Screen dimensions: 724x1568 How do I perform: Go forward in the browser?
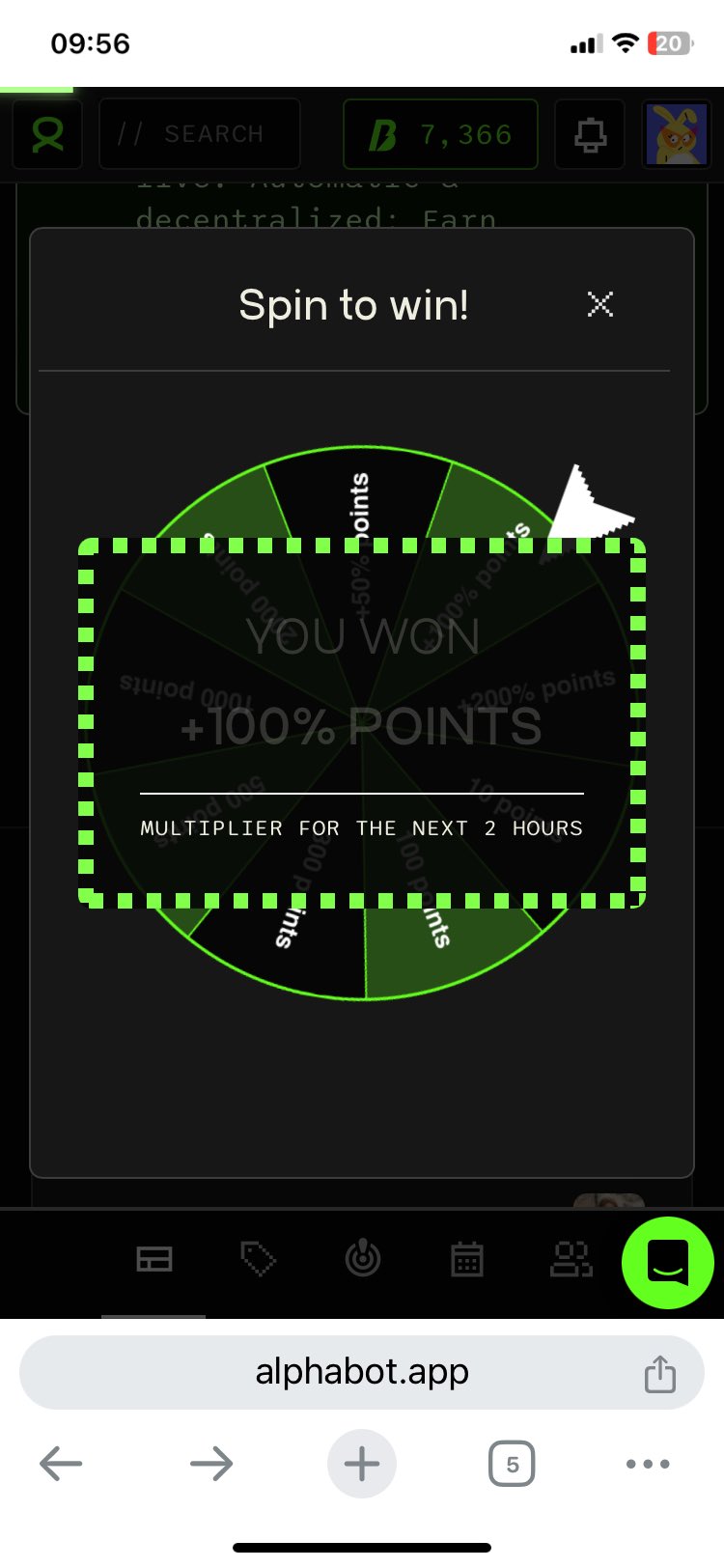(x=211, y=1464)
